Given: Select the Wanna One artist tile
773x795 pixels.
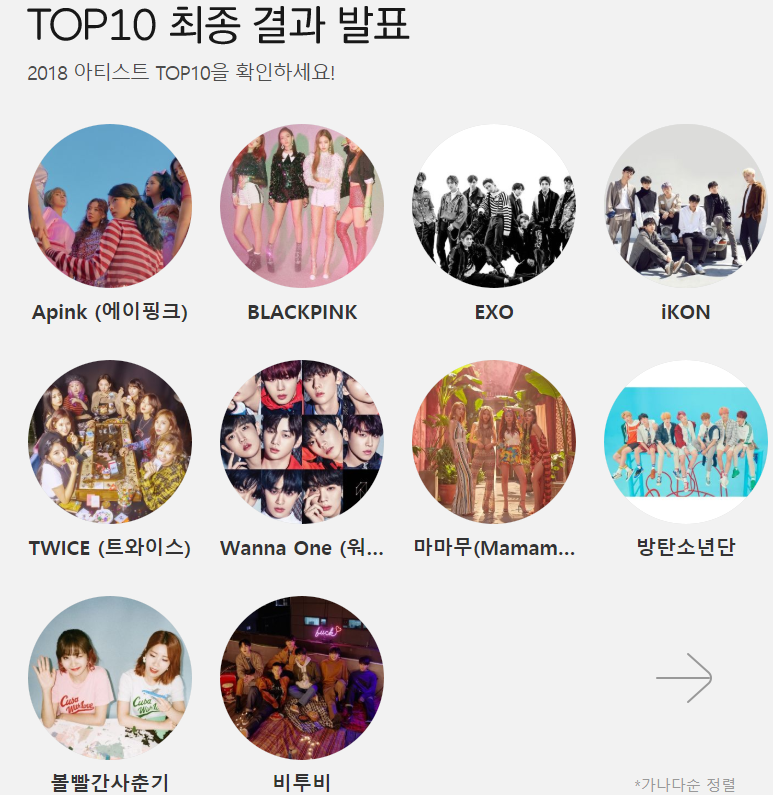Looking at the screenshot, I should pos(302,442).
